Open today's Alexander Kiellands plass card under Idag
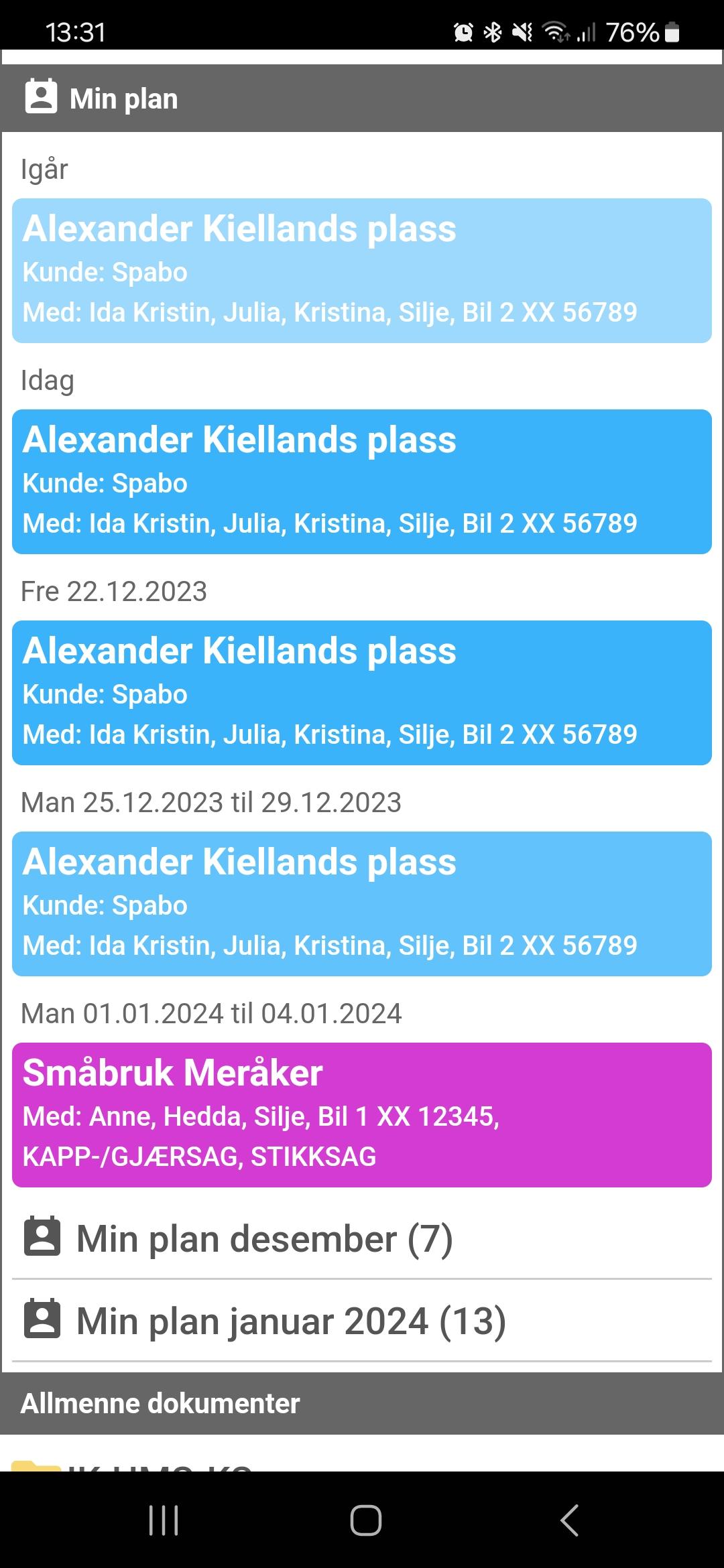Screen dimensions: 724x1568 [x=362, y=482]
